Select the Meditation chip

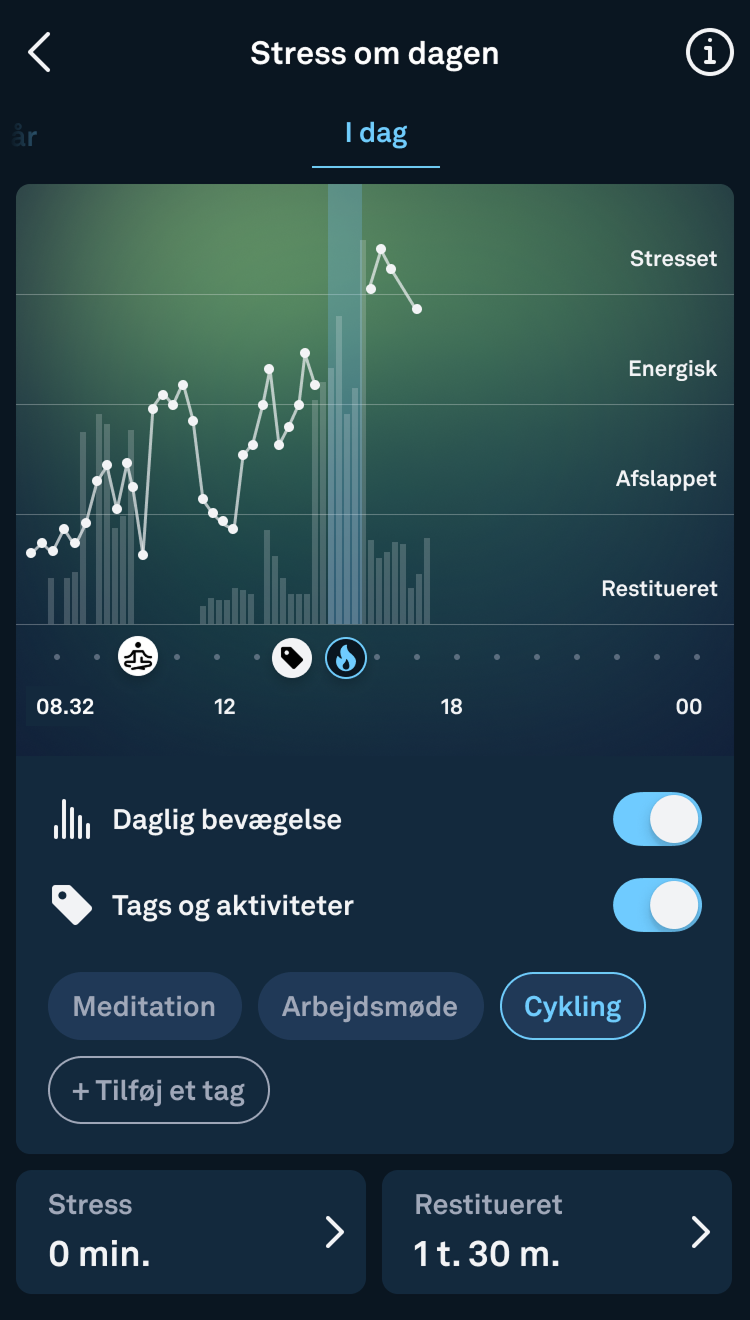pyautogui.click(x=145, y=1006)
